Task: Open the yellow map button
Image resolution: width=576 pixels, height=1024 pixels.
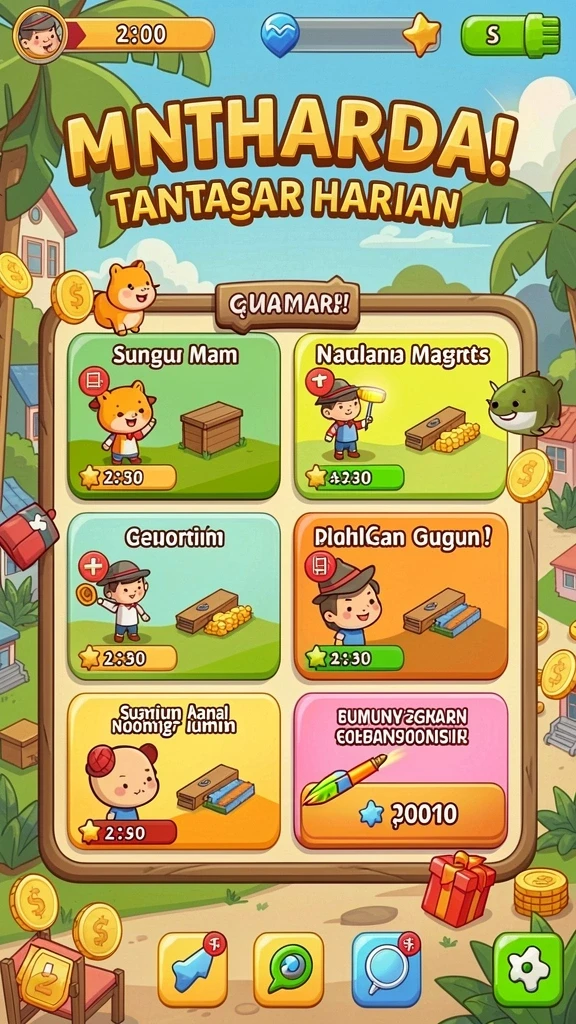Action: (x=193, y=969)
